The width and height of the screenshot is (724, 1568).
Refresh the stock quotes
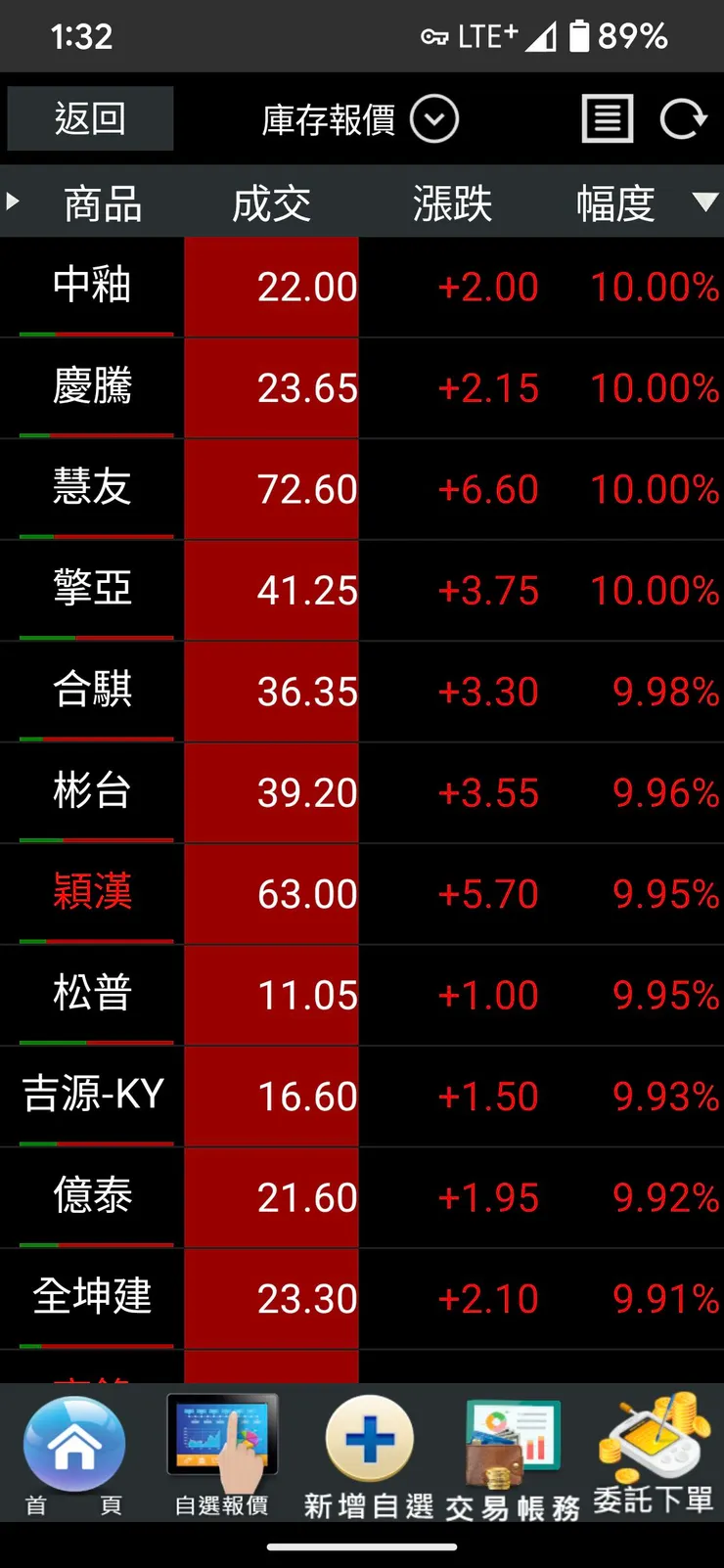[682, 119]
